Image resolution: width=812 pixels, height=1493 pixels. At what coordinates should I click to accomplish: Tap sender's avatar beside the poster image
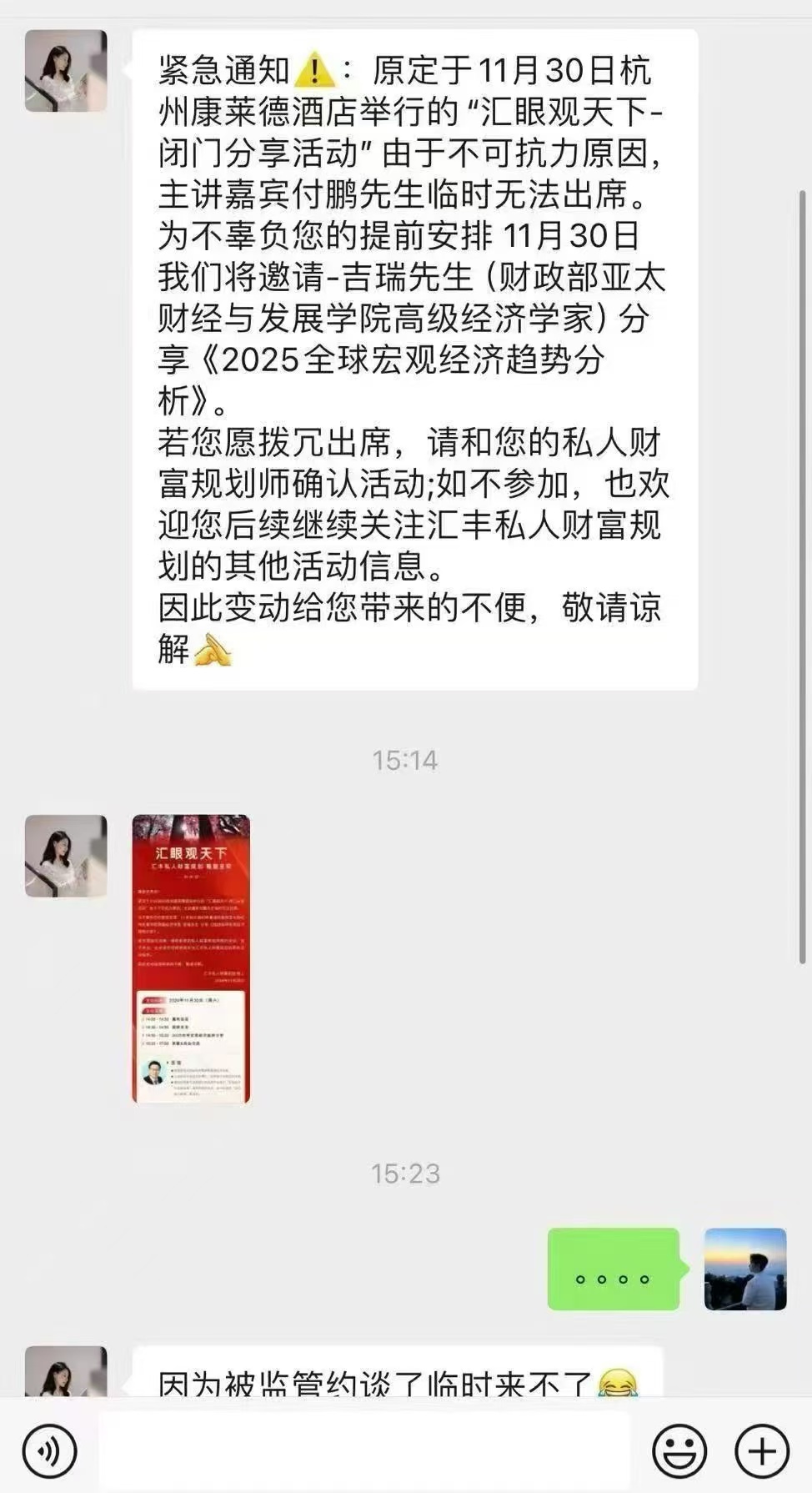point(66,856)
